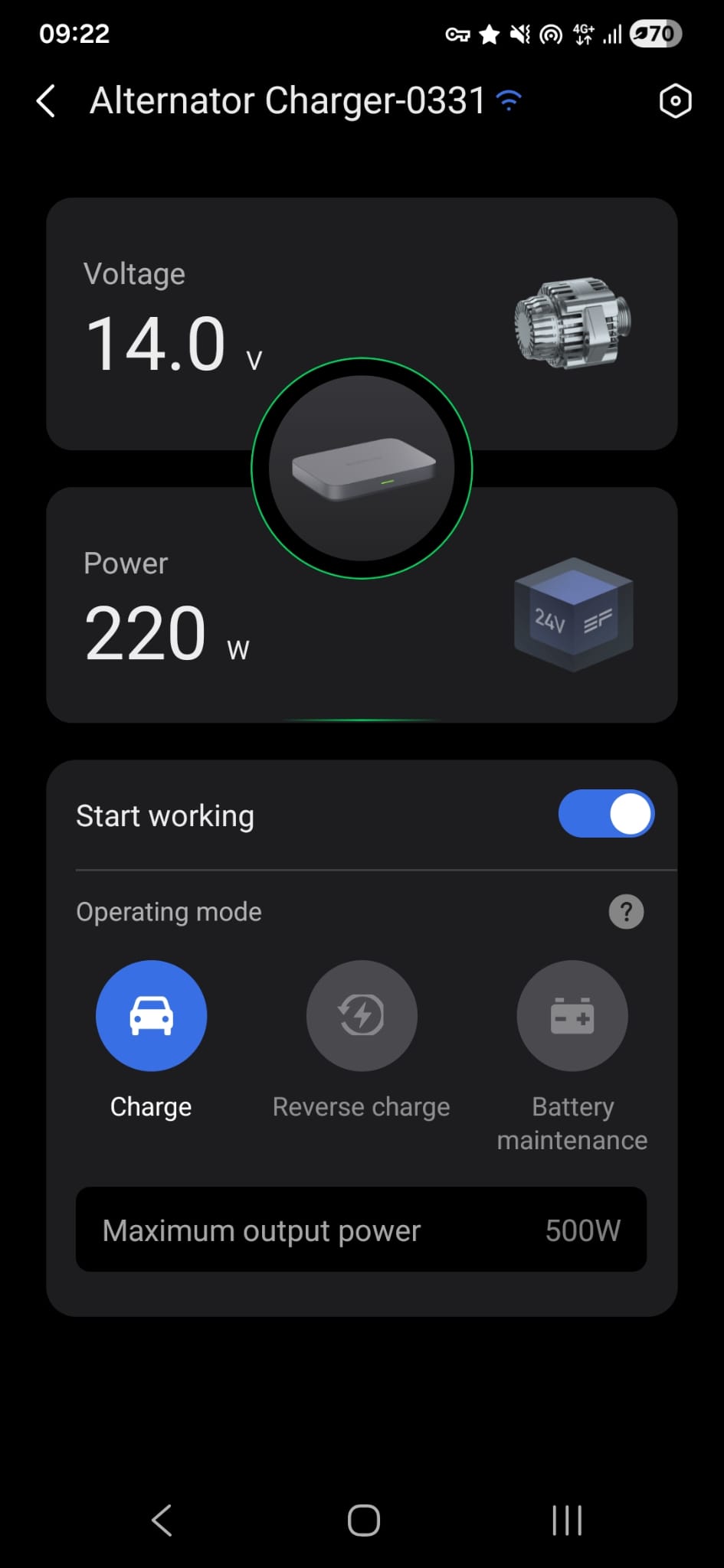Turn off the Start working switch
The height and width of the screenshot is (1568, 724).
point(606,814)
